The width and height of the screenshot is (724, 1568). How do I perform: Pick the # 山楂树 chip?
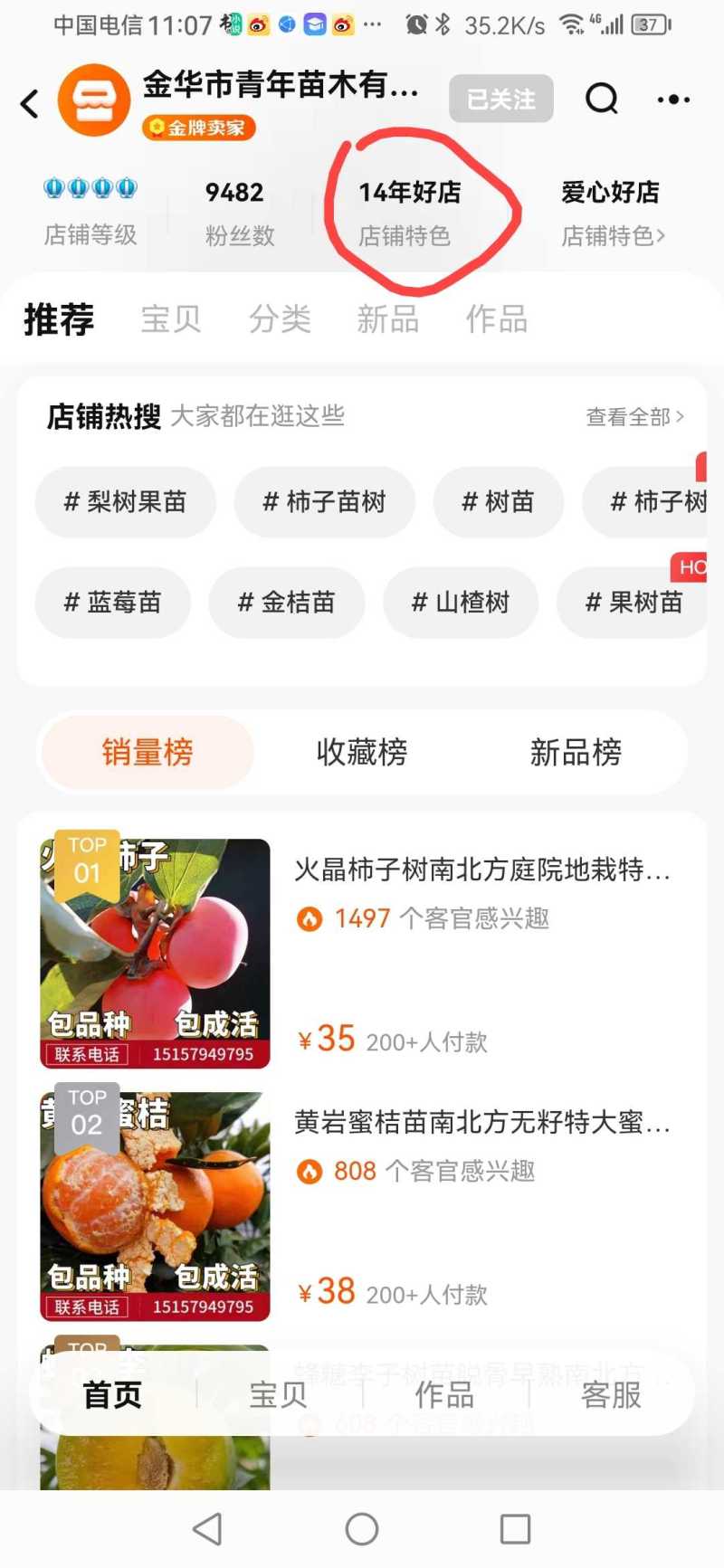point(460,602)
